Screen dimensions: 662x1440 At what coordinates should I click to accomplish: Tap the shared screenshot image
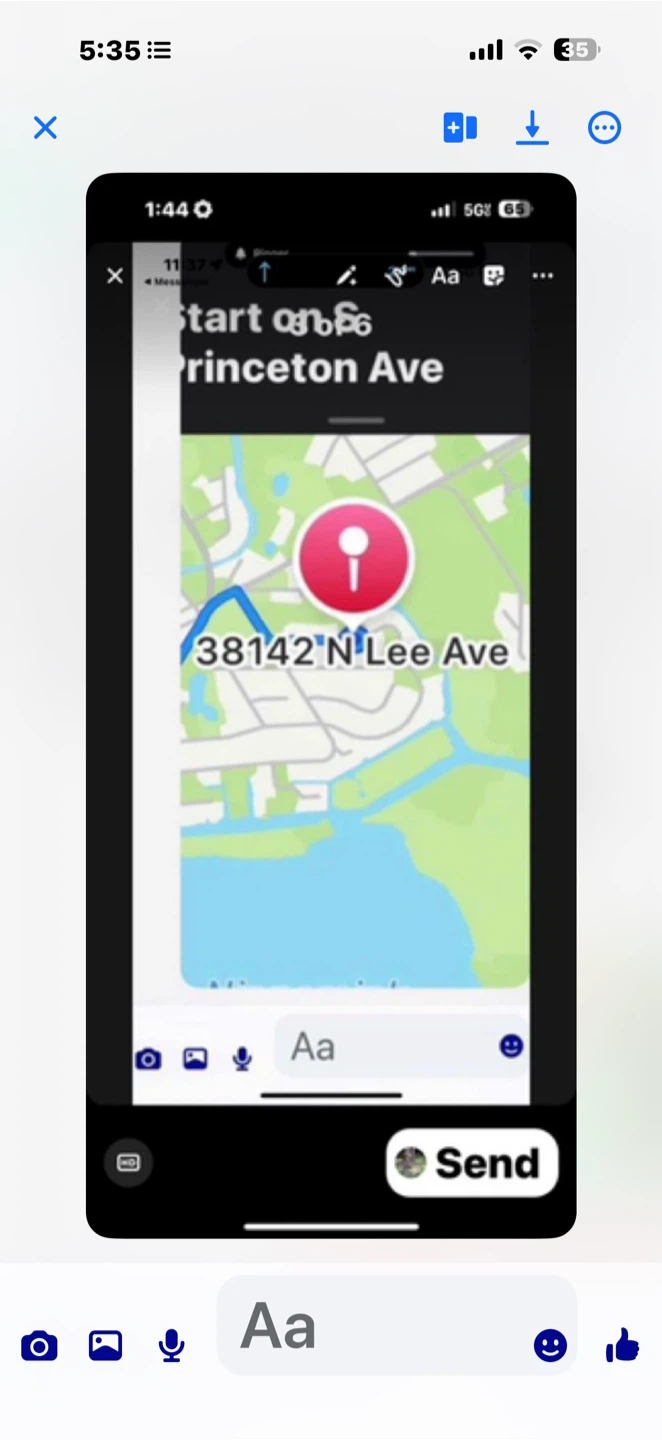[331, 706]
